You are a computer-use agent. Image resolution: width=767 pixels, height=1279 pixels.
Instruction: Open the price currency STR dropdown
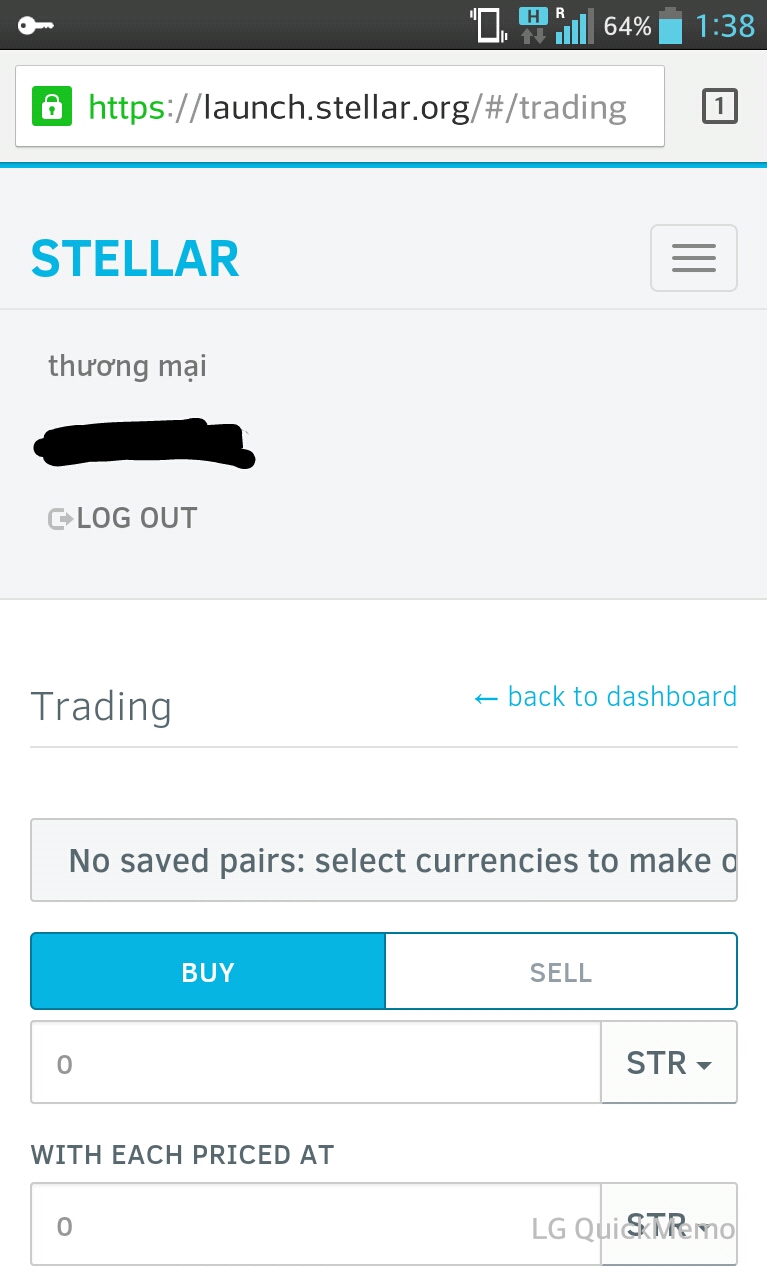669,1225
